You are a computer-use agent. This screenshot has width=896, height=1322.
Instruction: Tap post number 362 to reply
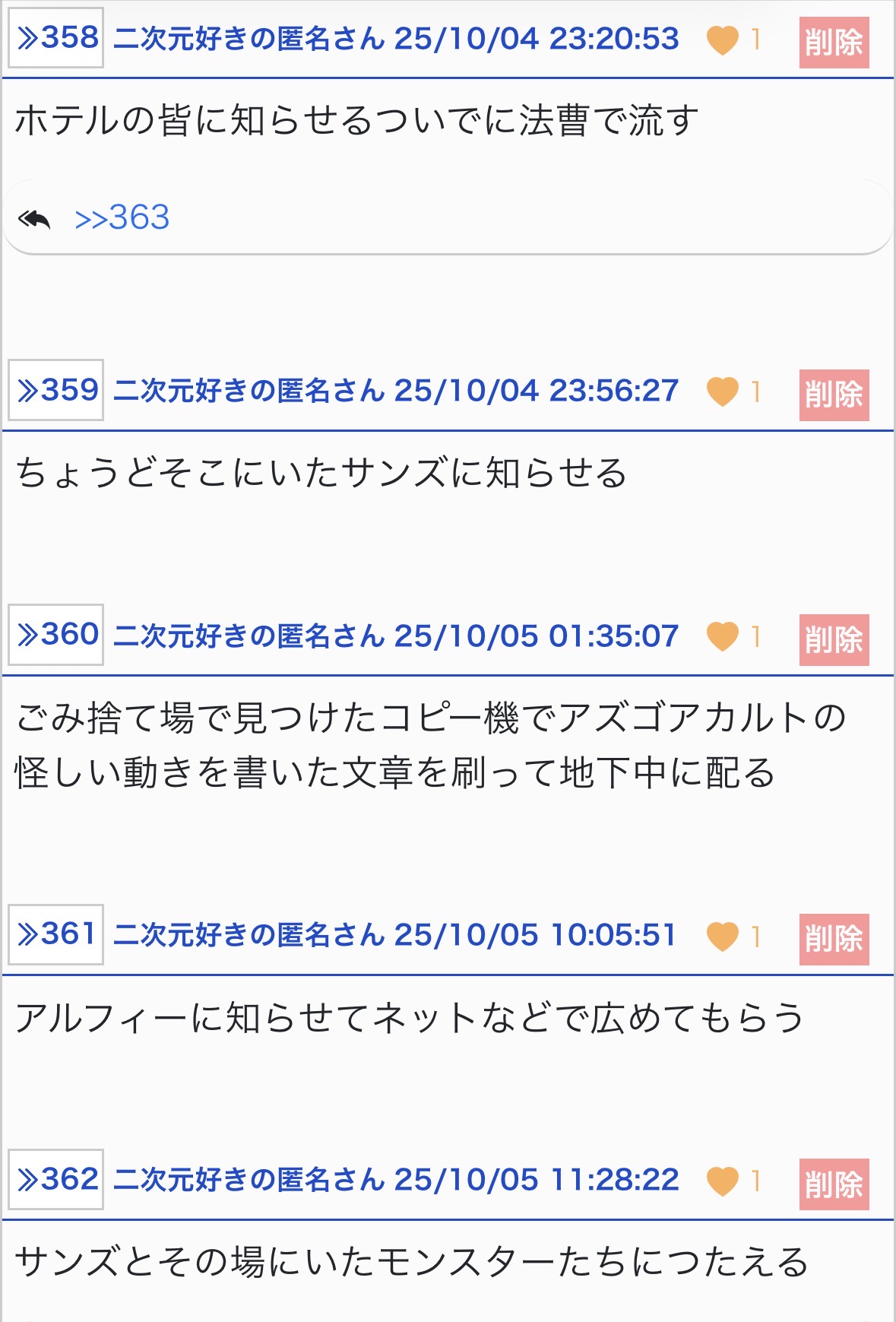tap(56, 1180)
